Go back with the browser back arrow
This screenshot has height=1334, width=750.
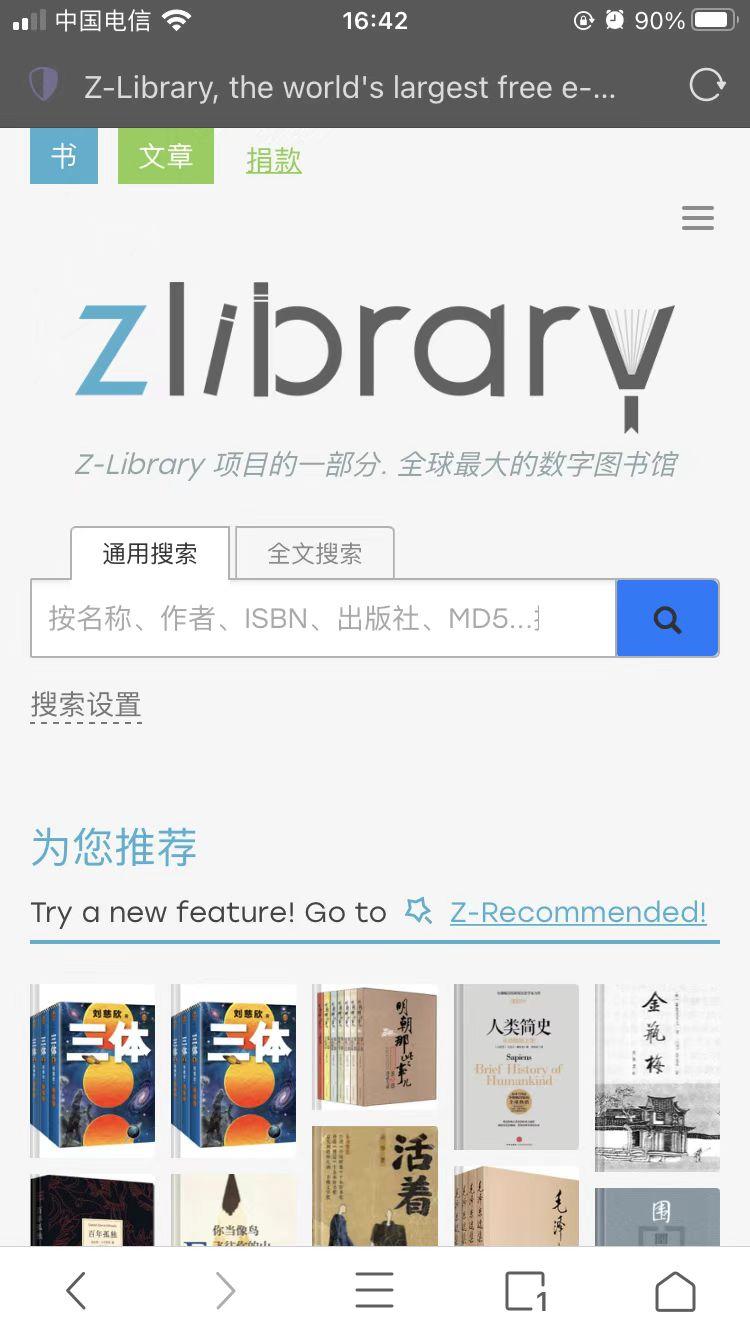coord(76,1291)
